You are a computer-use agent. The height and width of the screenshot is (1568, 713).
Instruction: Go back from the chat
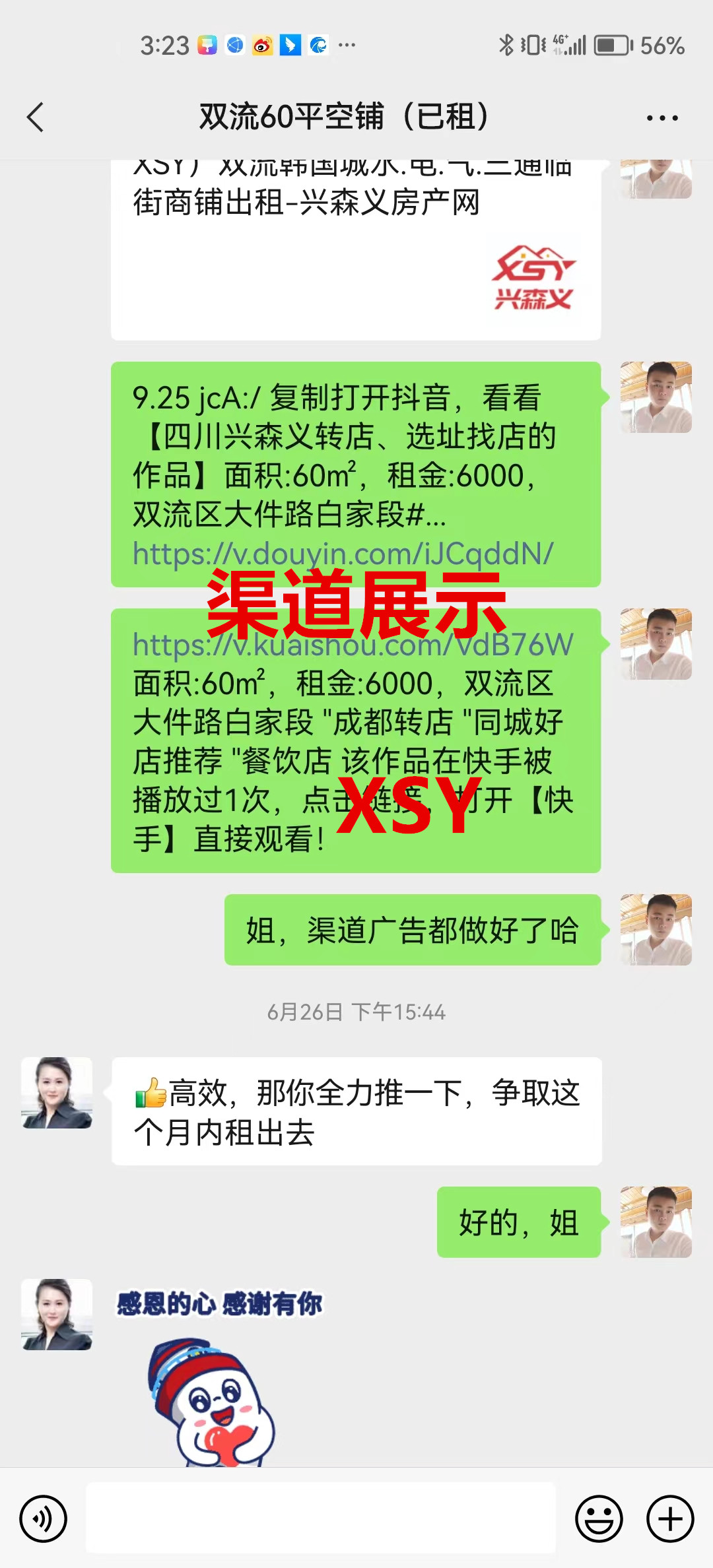[x=36, y=117]
